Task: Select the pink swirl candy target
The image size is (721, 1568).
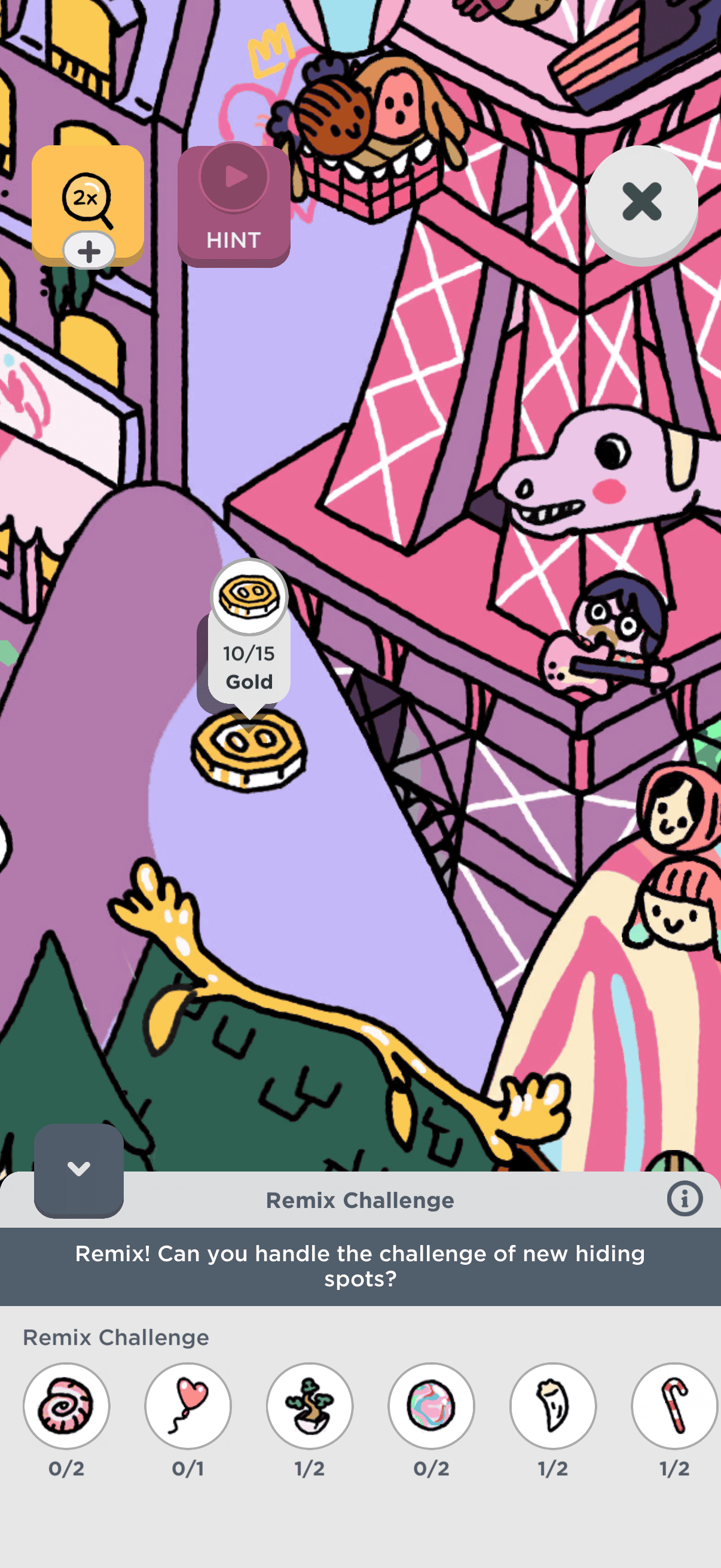Action: 66,1406
